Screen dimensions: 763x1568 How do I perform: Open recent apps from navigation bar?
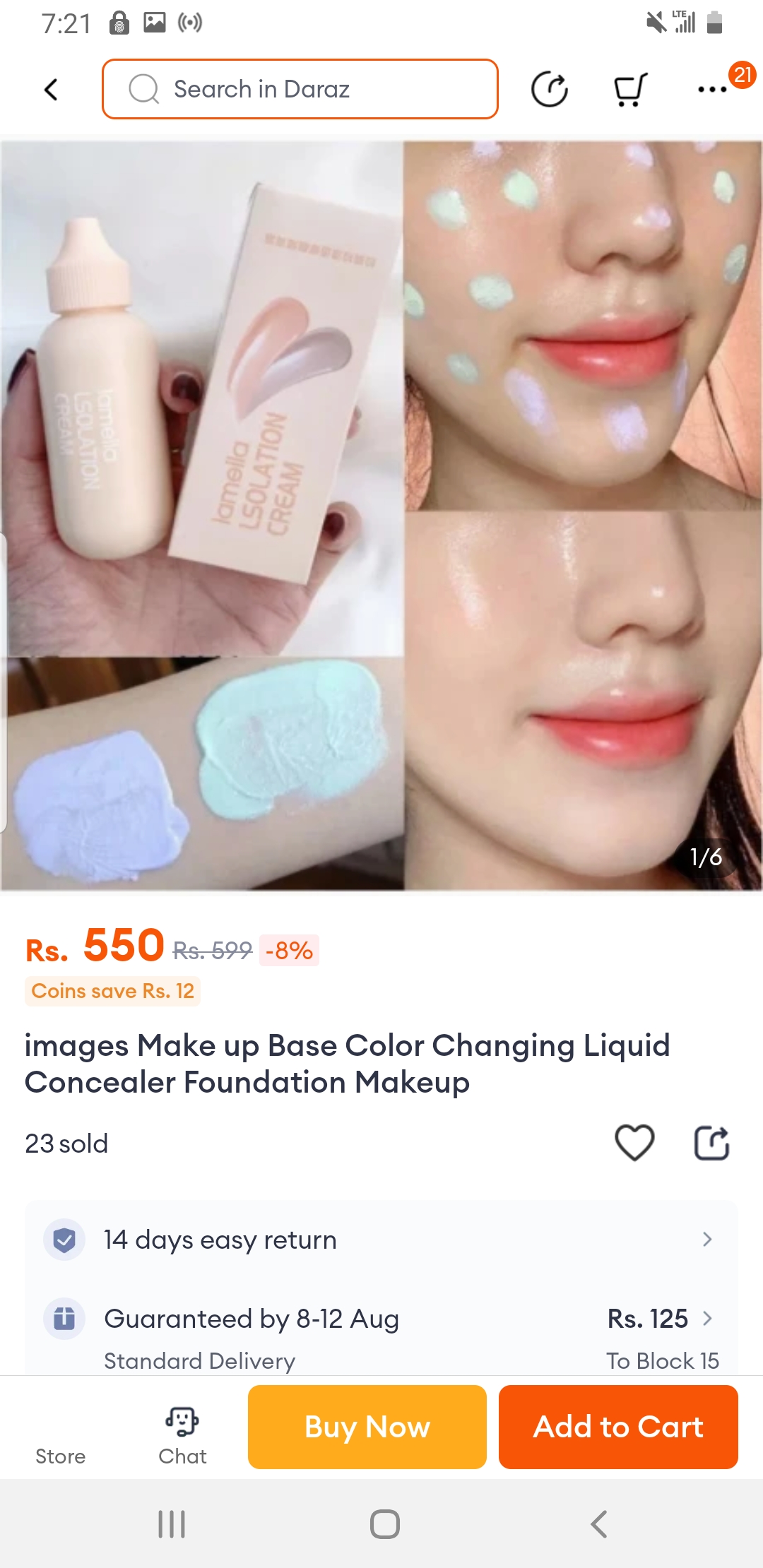point(172,1524)
